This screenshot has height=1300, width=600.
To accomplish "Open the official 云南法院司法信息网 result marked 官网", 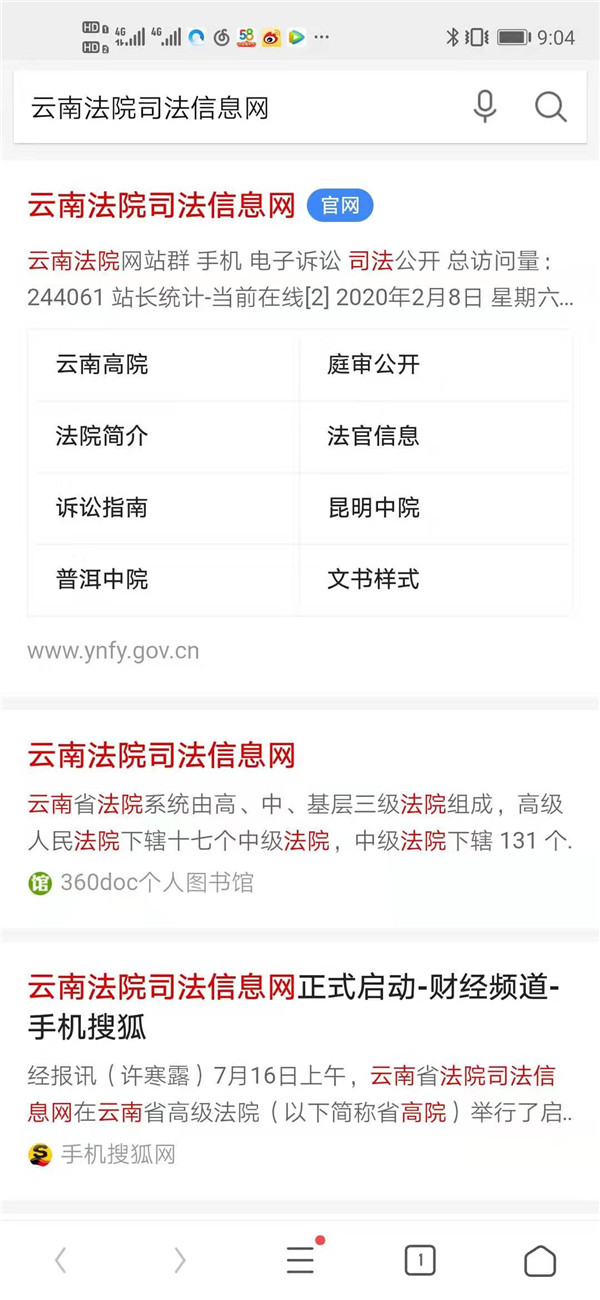I will (x=162, y=206).
